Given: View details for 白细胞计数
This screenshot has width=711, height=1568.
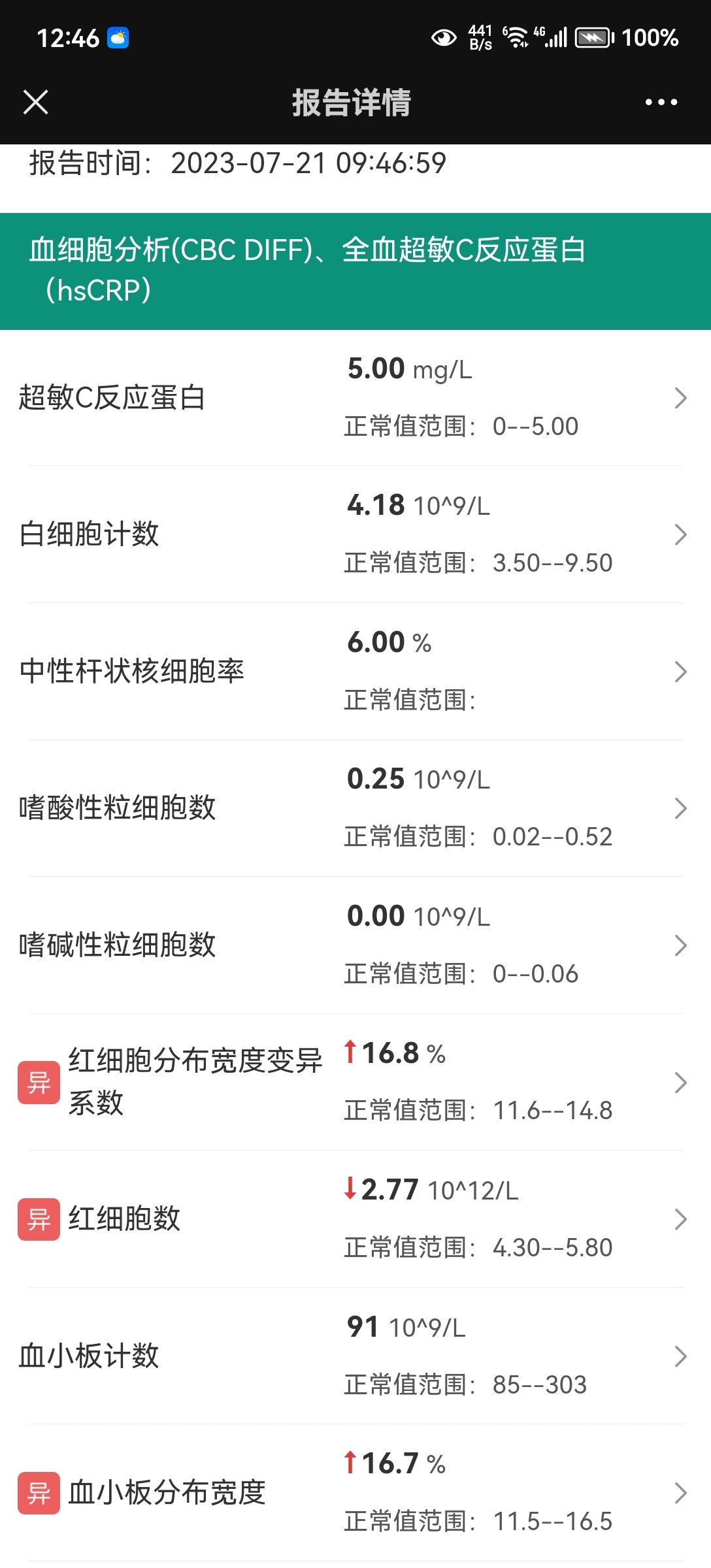Looking at the screenshot, I should (355, 534).
